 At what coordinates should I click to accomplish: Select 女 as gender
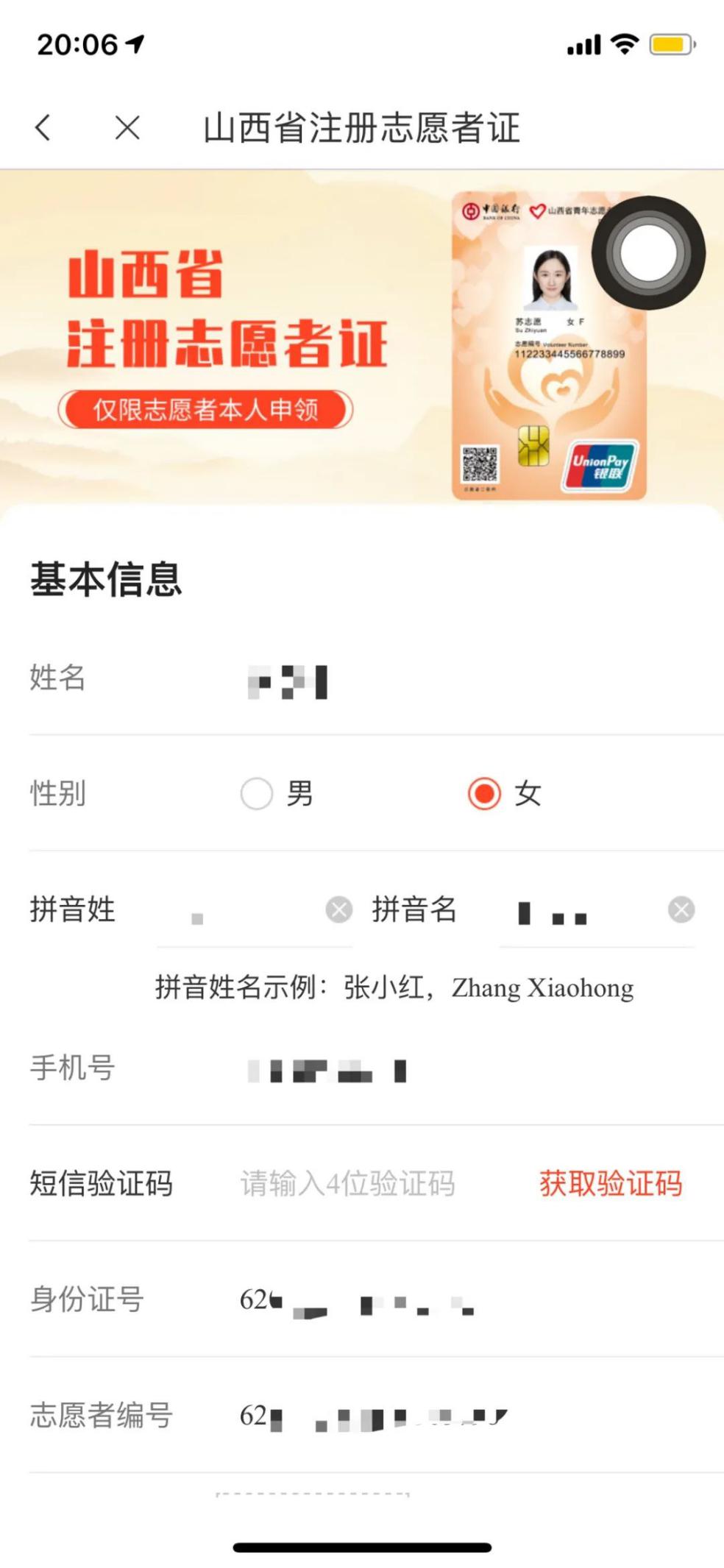click(484, 794)
